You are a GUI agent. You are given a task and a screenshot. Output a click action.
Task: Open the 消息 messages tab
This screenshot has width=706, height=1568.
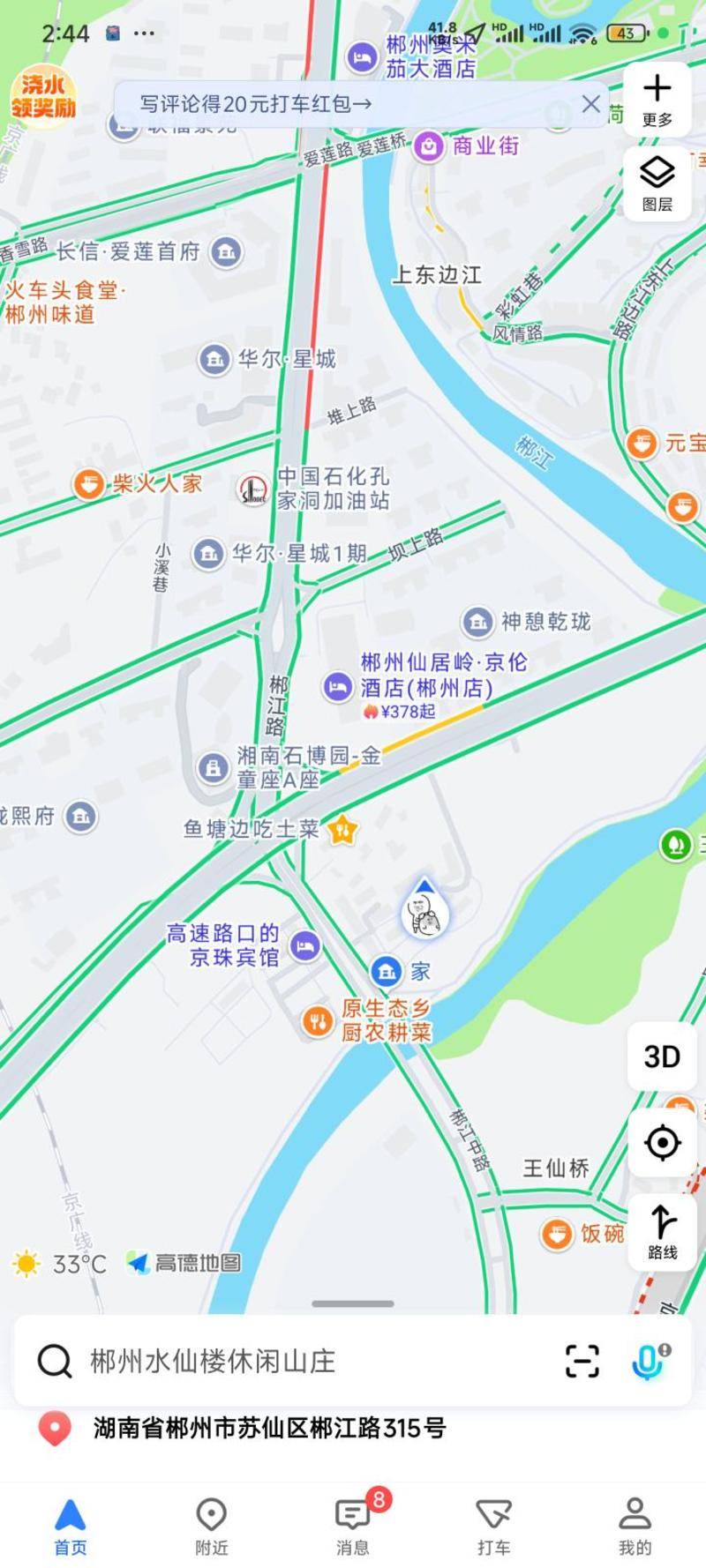(x=353, y=1526)
